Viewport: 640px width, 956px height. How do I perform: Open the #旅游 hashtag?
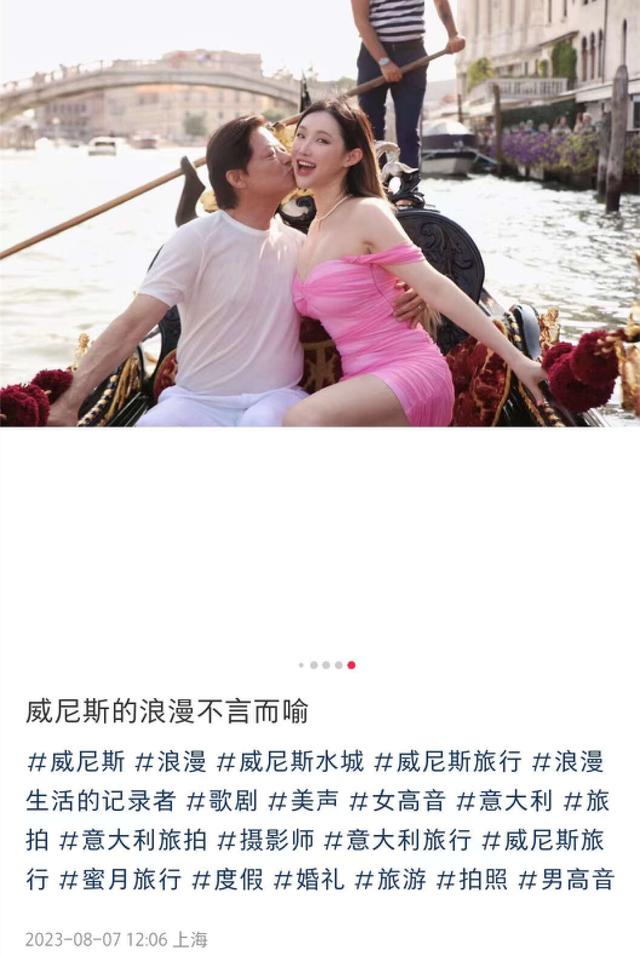coord(390,880)
